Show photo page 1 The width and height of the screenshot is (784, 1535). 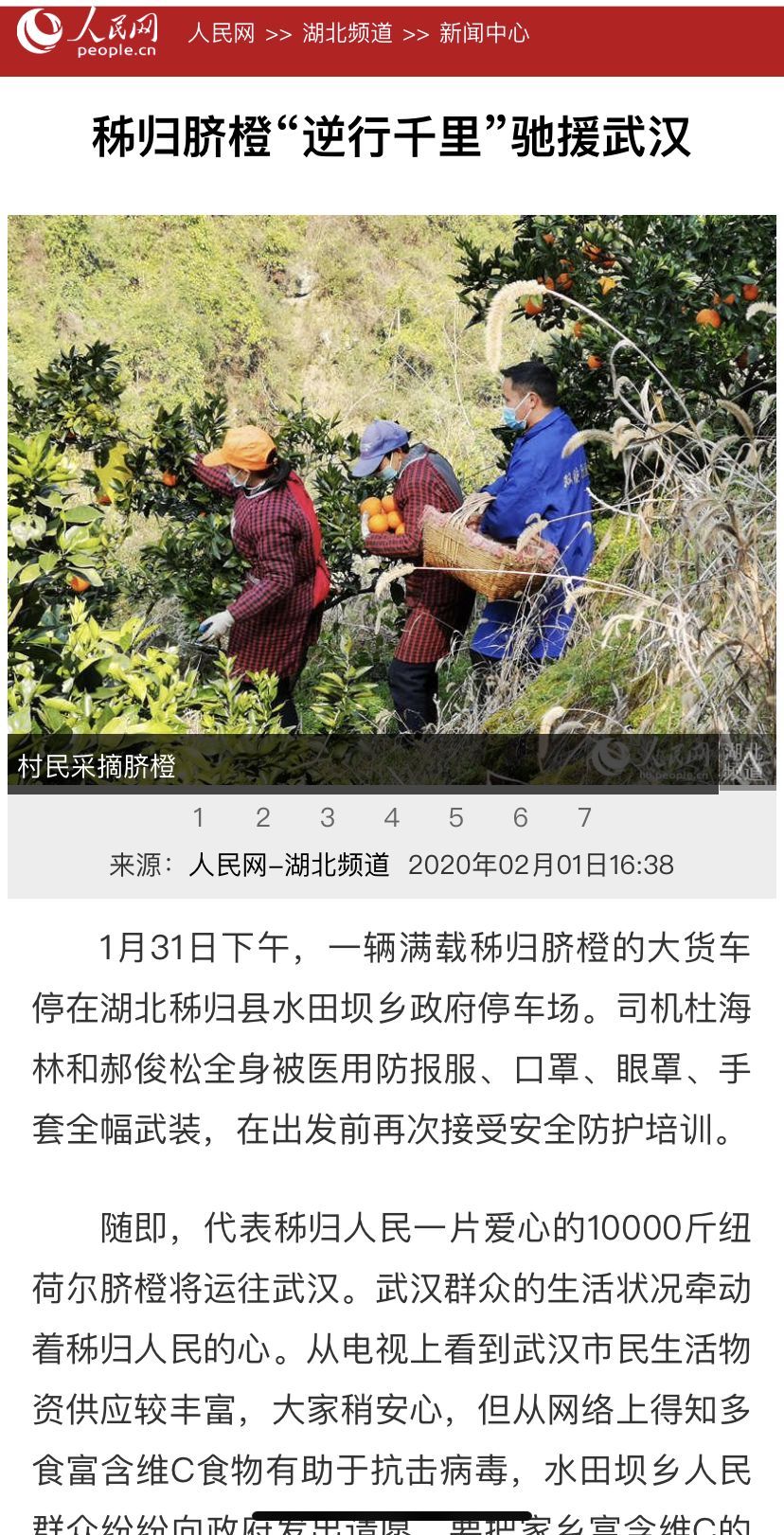(199, 817)
